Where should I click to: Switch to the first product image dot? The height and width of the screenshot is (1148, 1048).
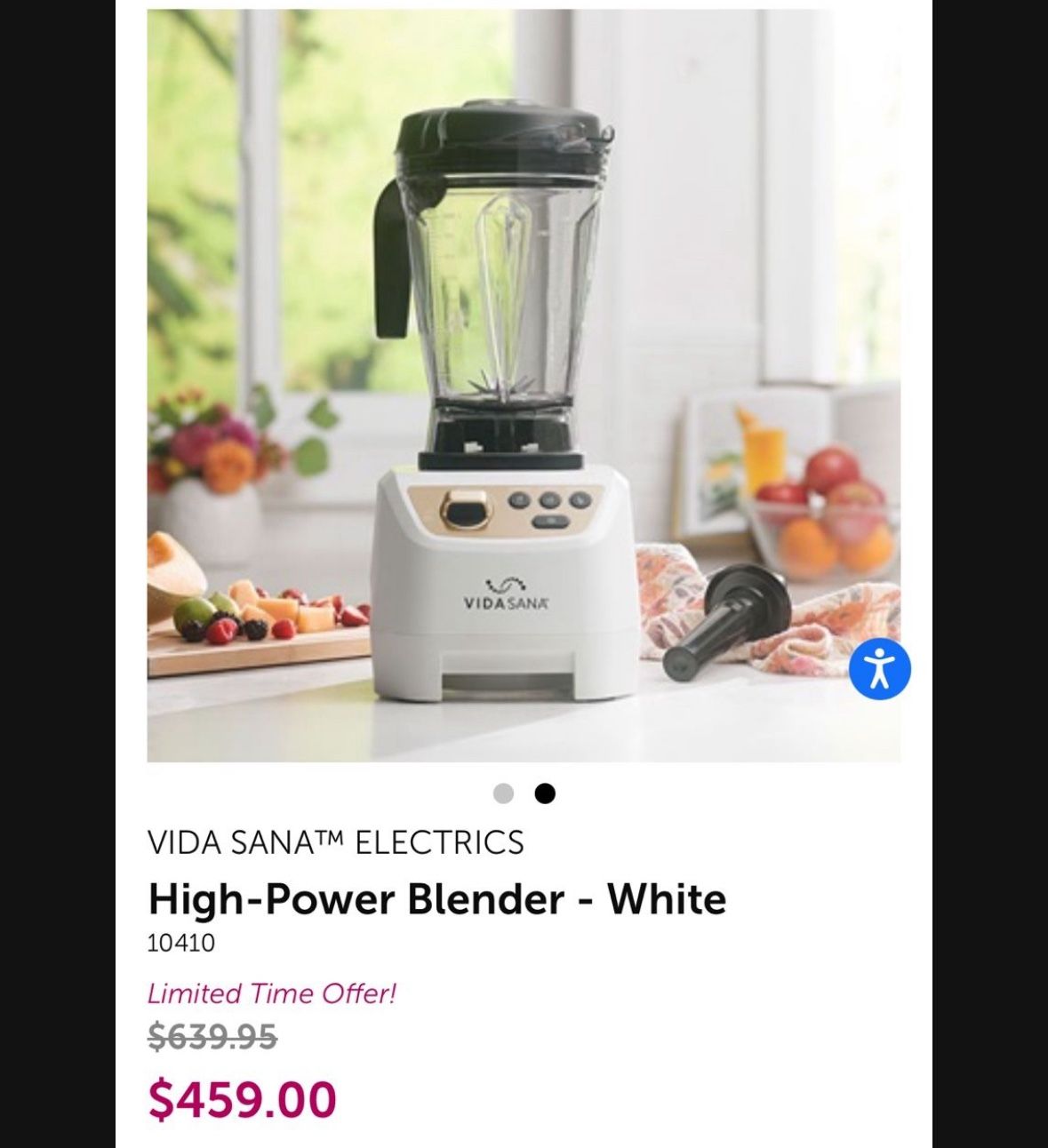[x=503, y=793]
